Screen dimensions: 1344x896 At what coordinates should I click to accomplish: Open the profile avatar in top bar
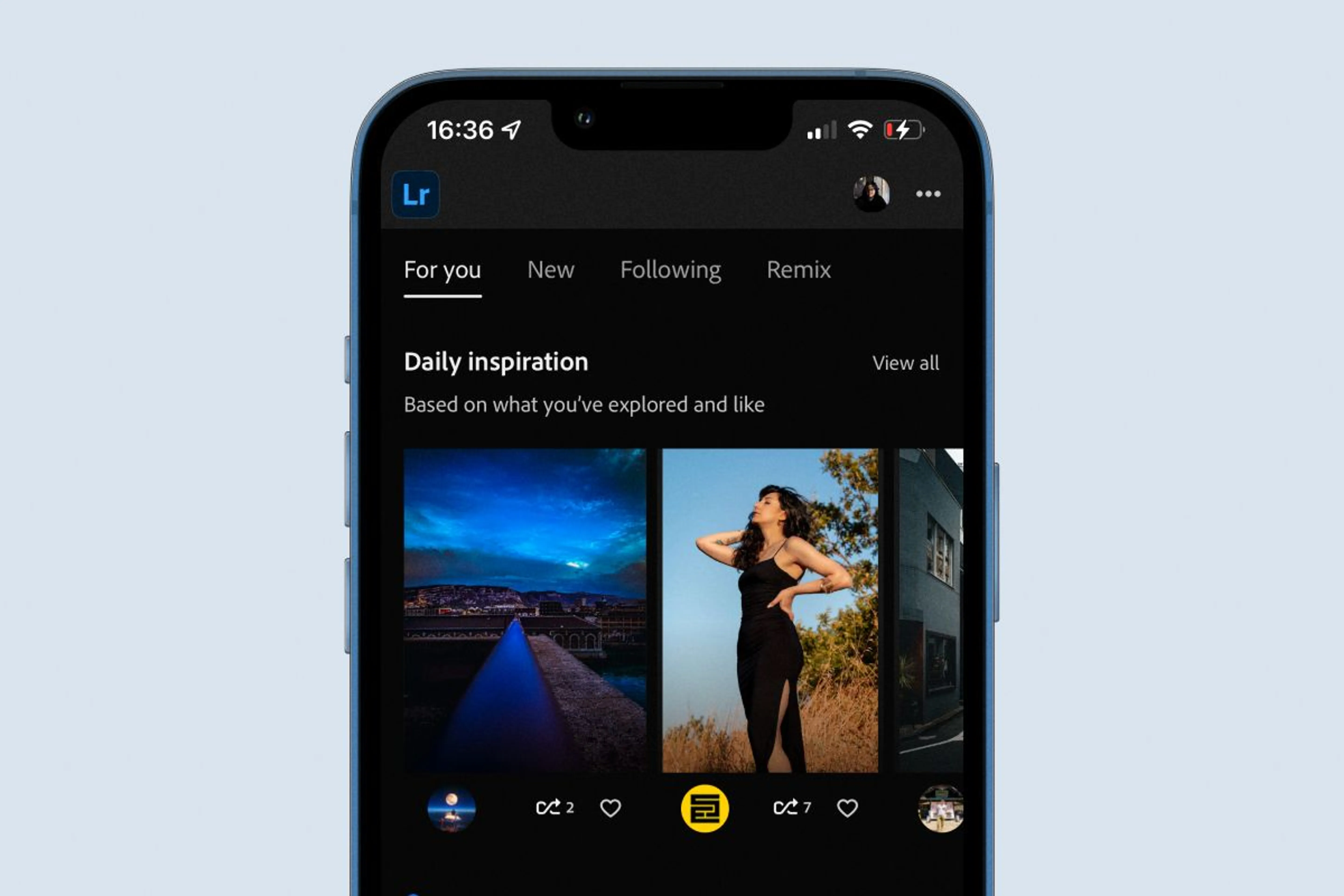pos(871,194)
